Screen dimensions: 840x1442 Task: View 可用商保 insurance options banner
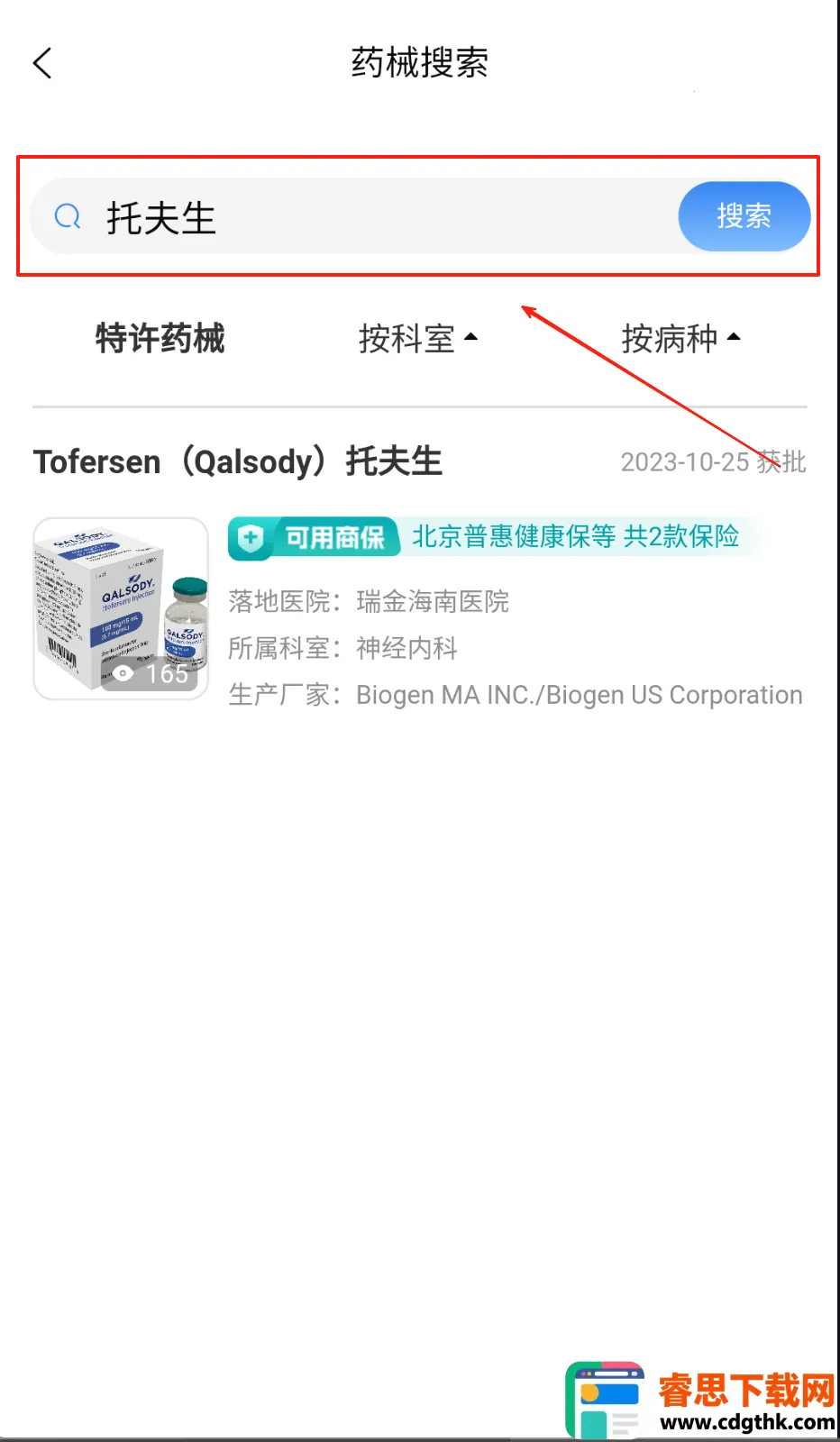[494, 538]
